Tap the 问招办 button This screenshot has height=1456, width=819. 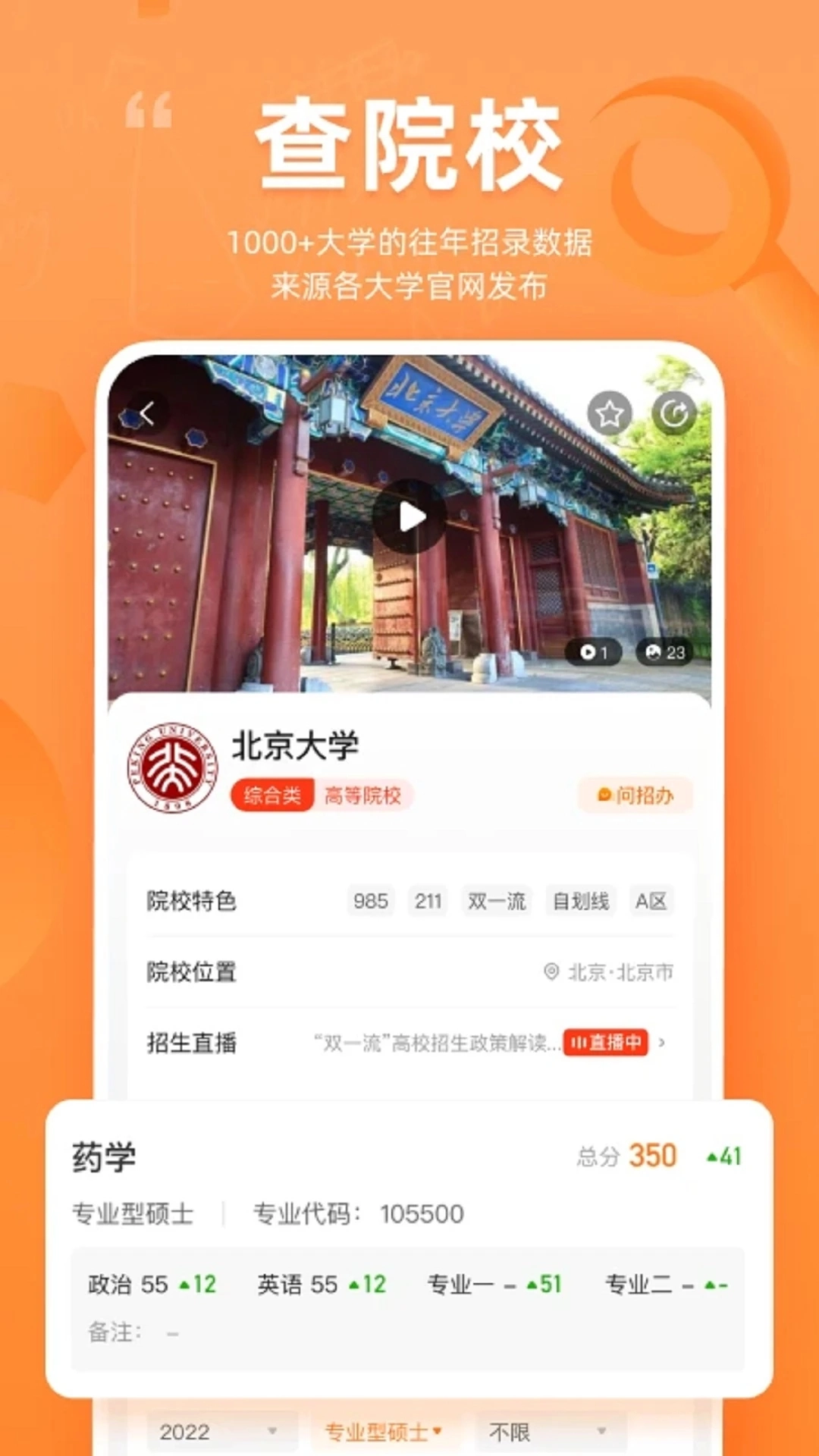coord(637,795)
